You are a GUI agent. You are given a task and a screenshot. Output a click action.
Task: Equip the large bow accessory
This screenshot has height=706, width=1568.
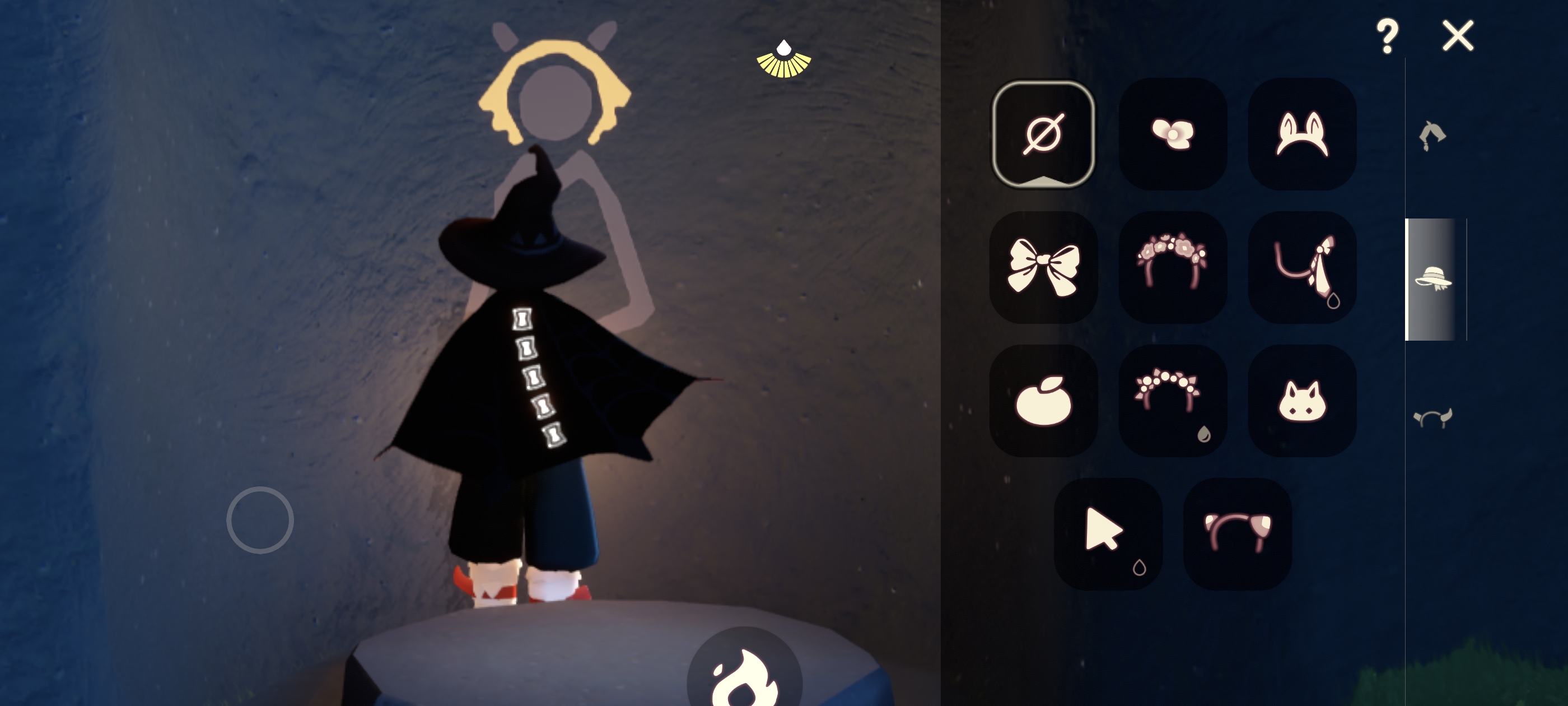(x=1043, y=267)
